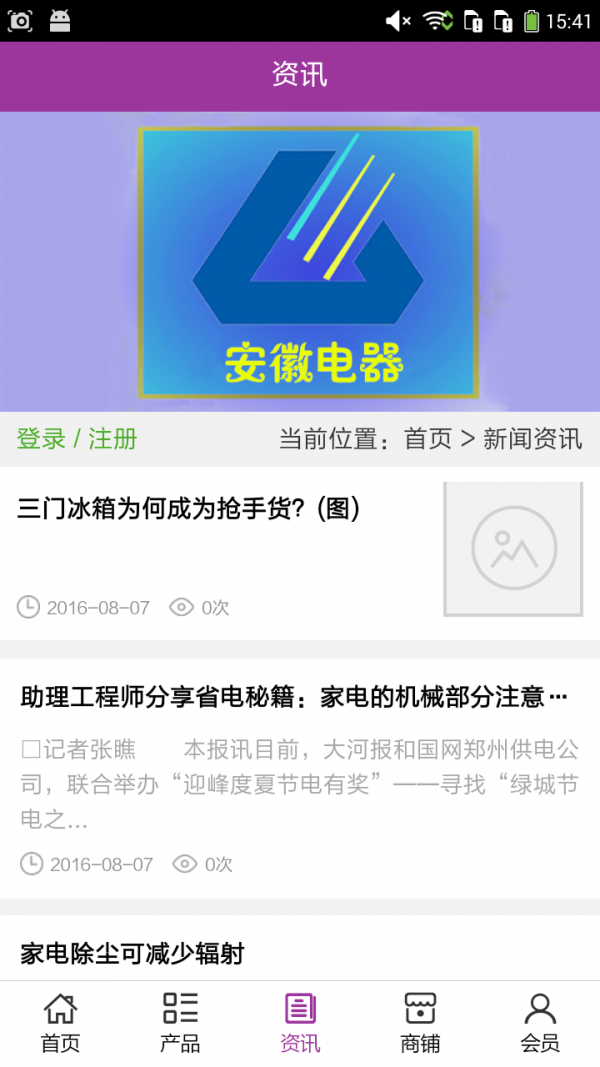This screenshot has width=600, height=1067.
Task: Open the 会员 member tab
Action: pos(540,1023)
